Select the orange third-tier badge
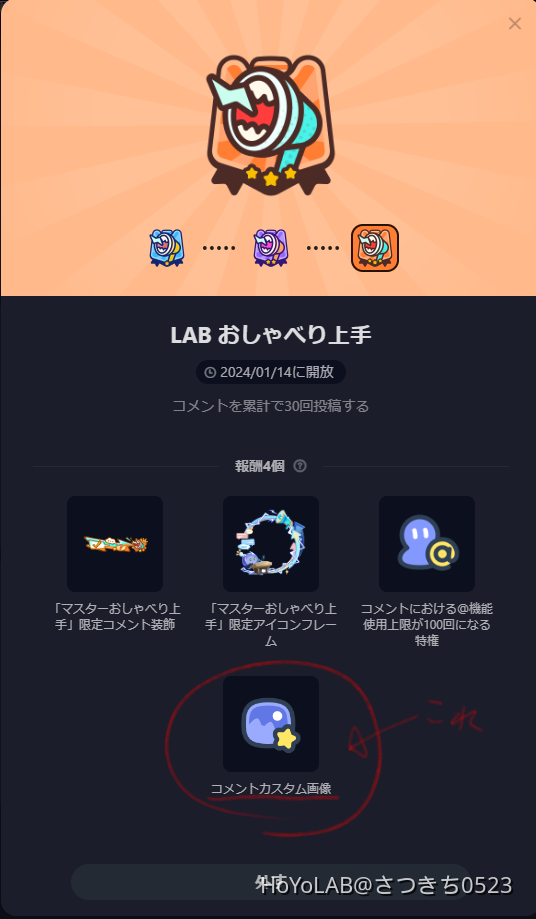536x919 pixels. click(374, 248)
